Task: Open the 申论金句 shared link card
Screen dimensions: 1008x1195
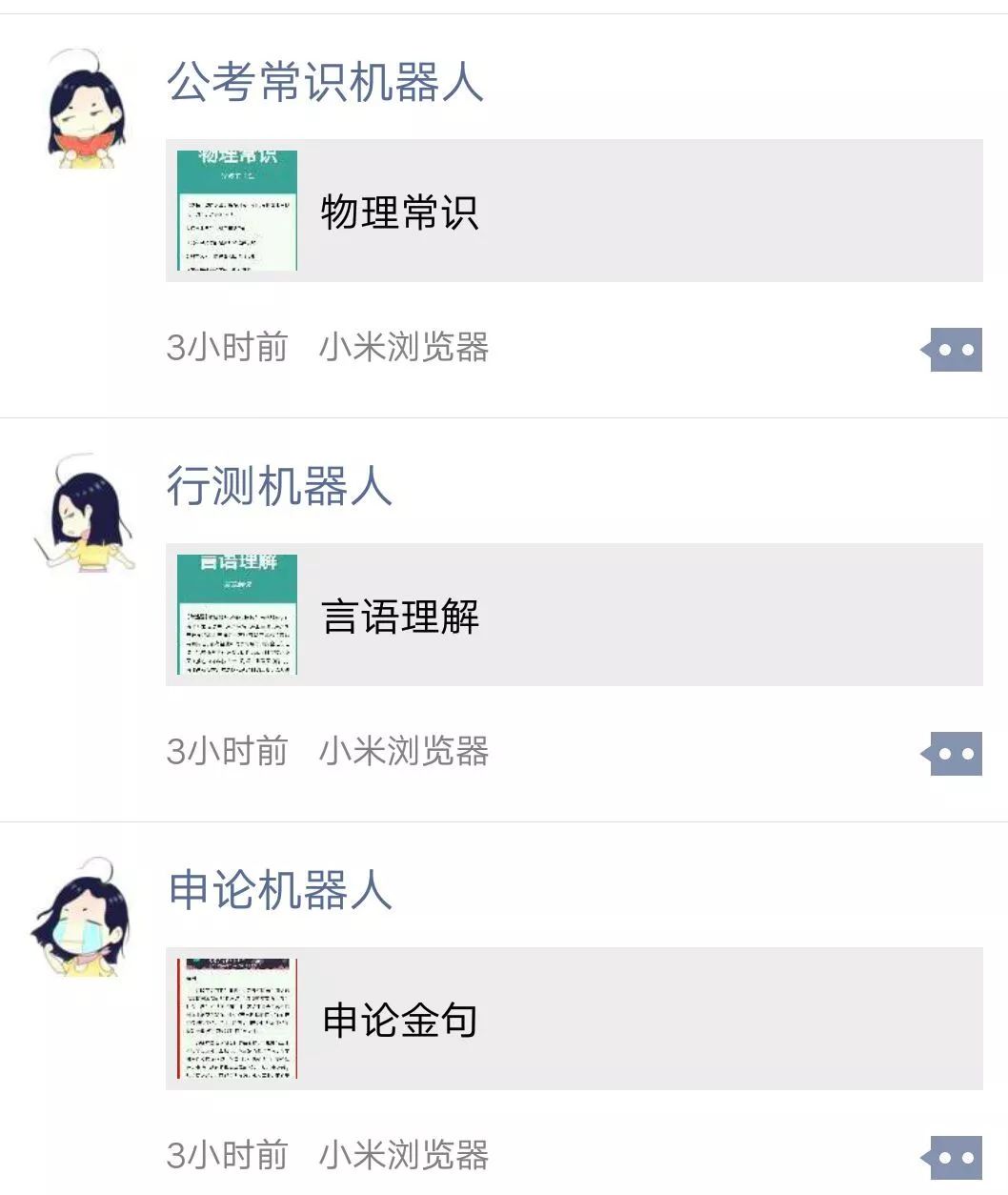Action: (x=574, y=1019)
